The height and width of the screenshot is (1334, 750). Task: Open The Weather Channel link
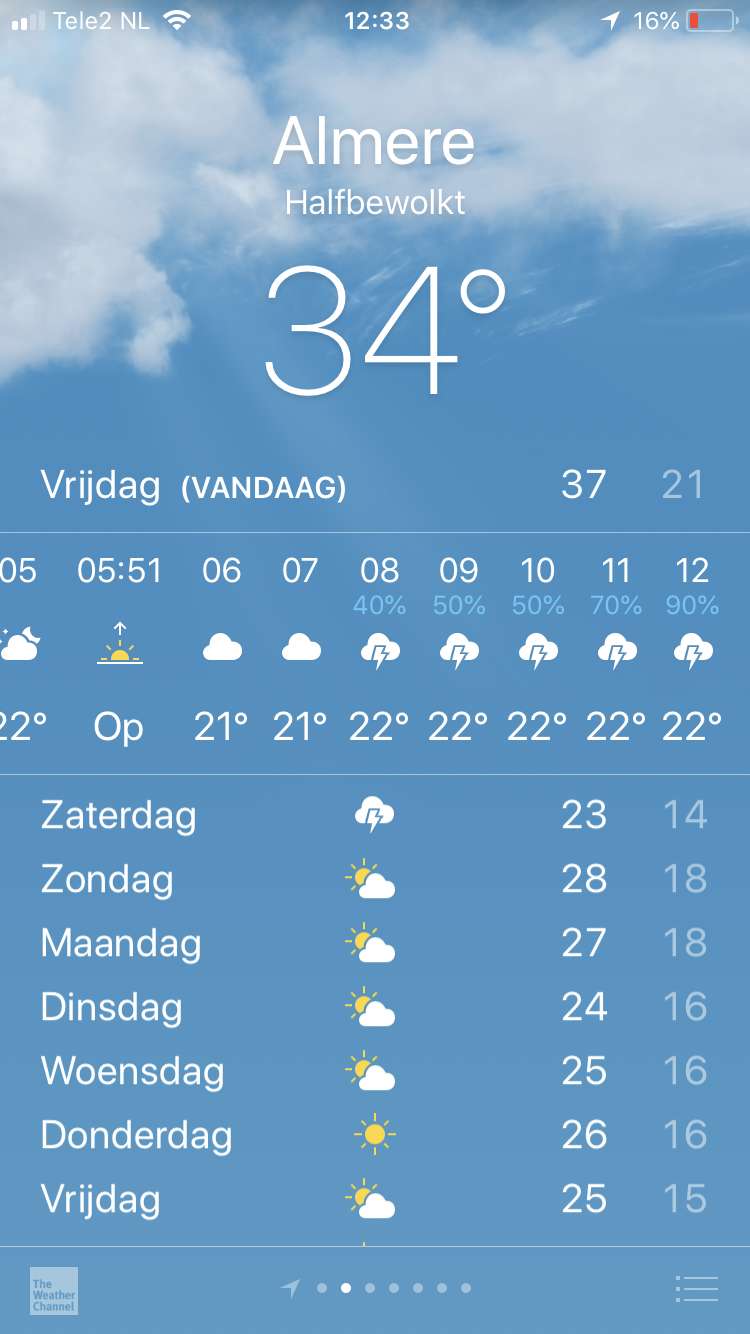pos(54,1290)
